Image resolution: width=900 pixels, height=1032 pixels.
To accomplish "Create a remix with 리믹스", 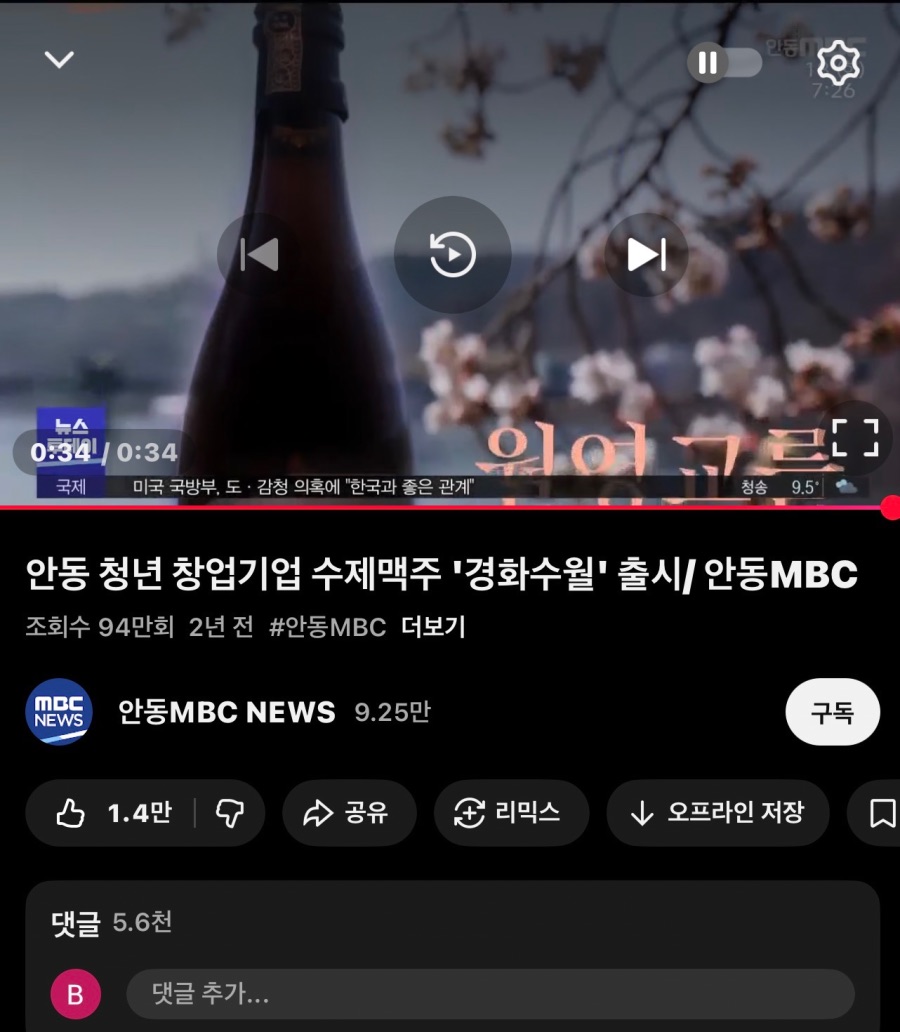I will pyautogui.click(x=510, y=813).
